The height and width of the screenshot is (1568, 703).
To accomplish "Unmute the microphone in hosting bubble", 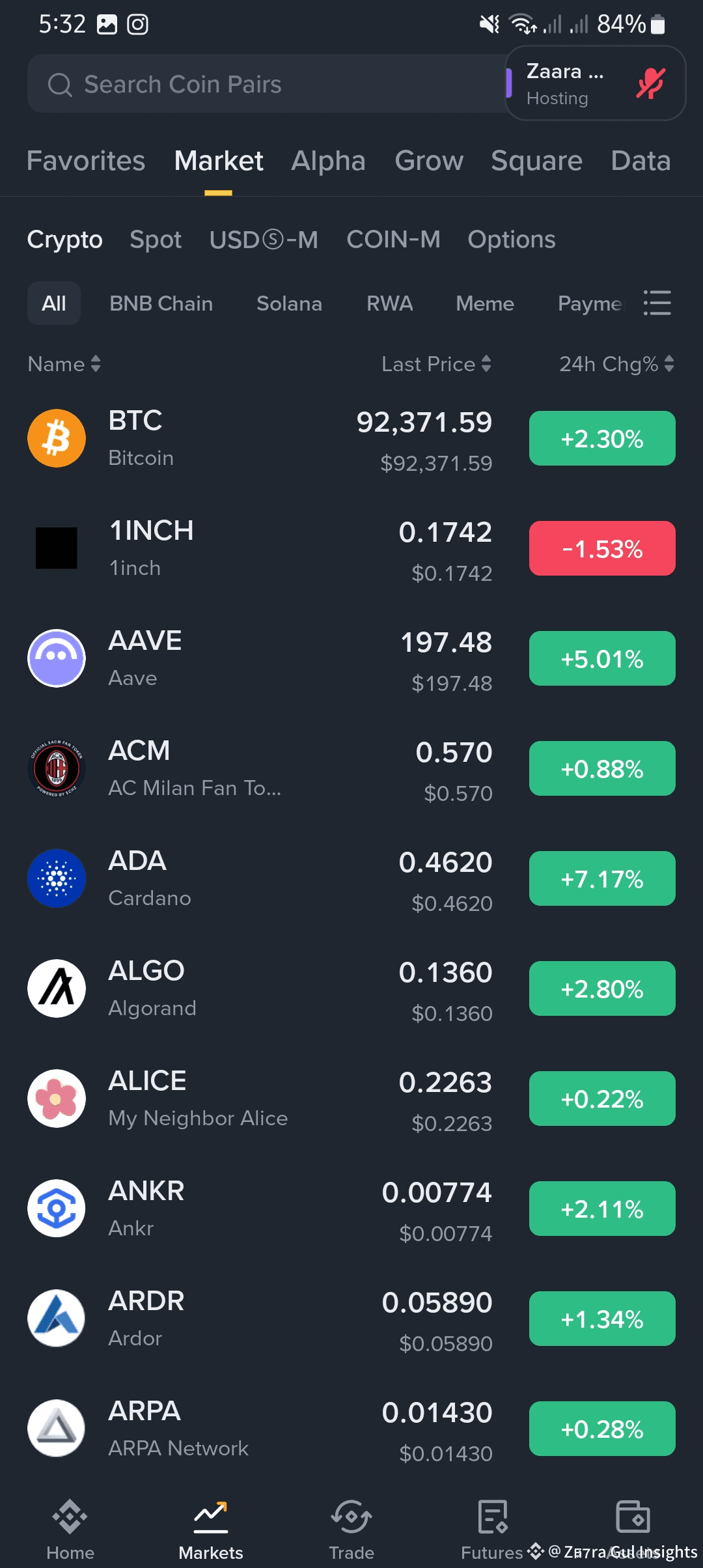I will tap(650, 83).
